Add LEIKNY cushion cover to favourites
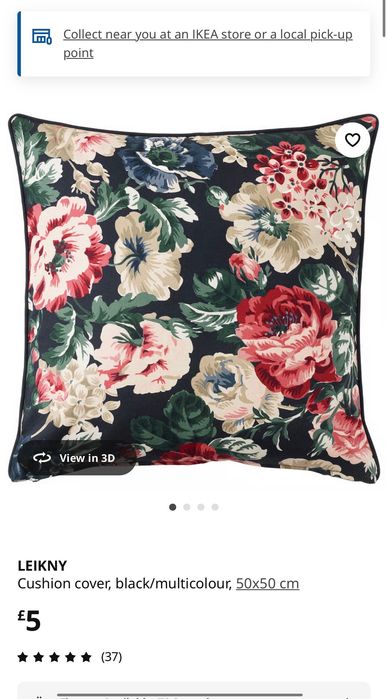 pyautogui.click(x=352, y=140)
